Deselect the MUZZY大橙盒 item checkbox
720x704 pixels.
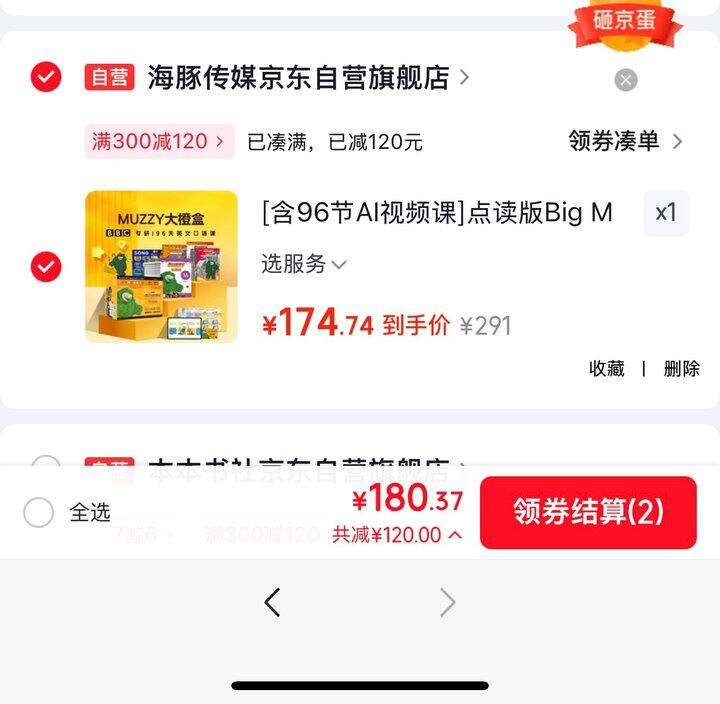(x=46, y=267)
